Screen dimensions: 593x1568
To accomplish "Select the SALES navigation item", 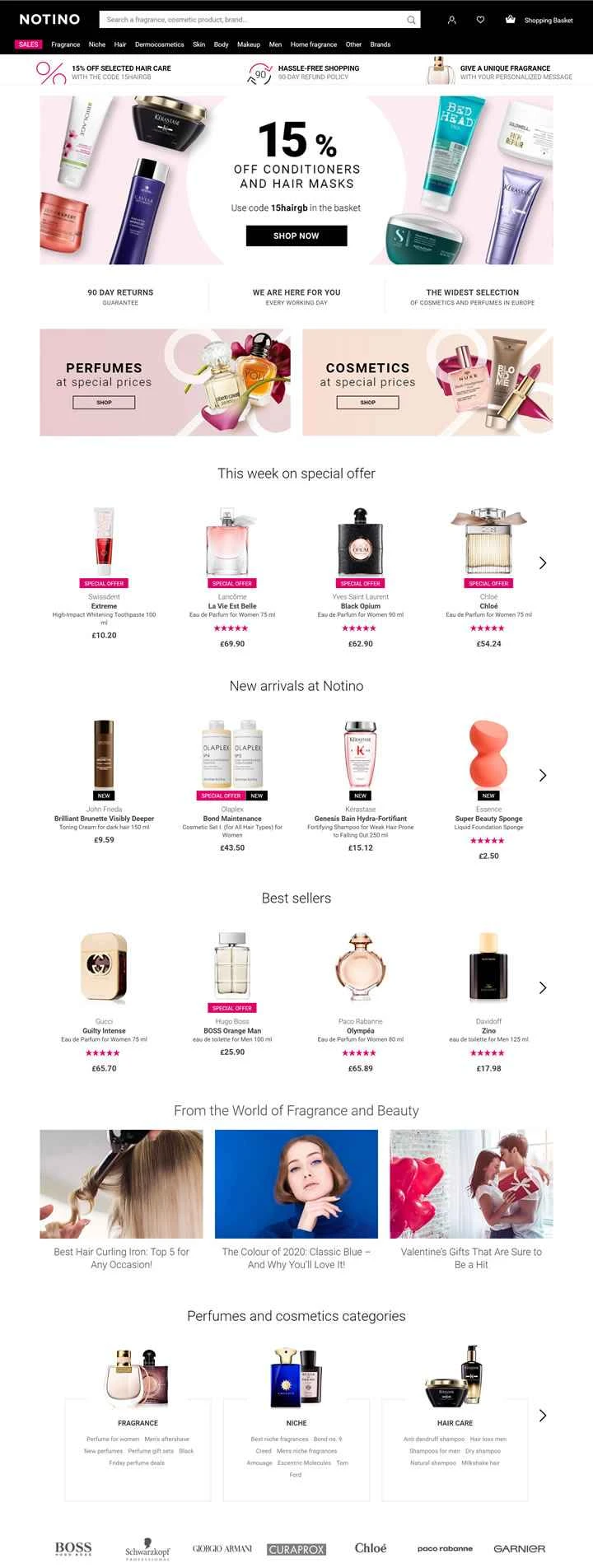I will [29, 44].
